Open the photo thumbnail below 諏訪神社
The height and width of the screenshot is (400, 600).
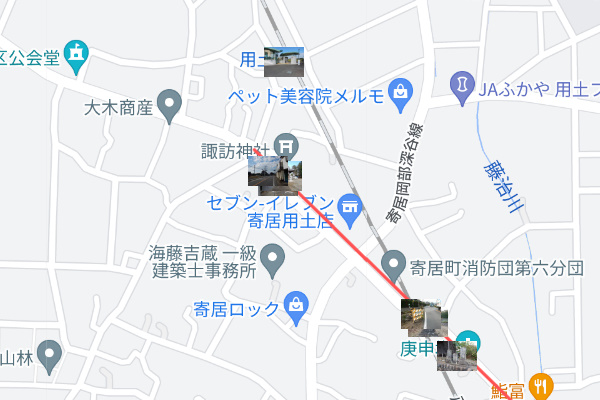pyautogui.click(x=275, y=176)
